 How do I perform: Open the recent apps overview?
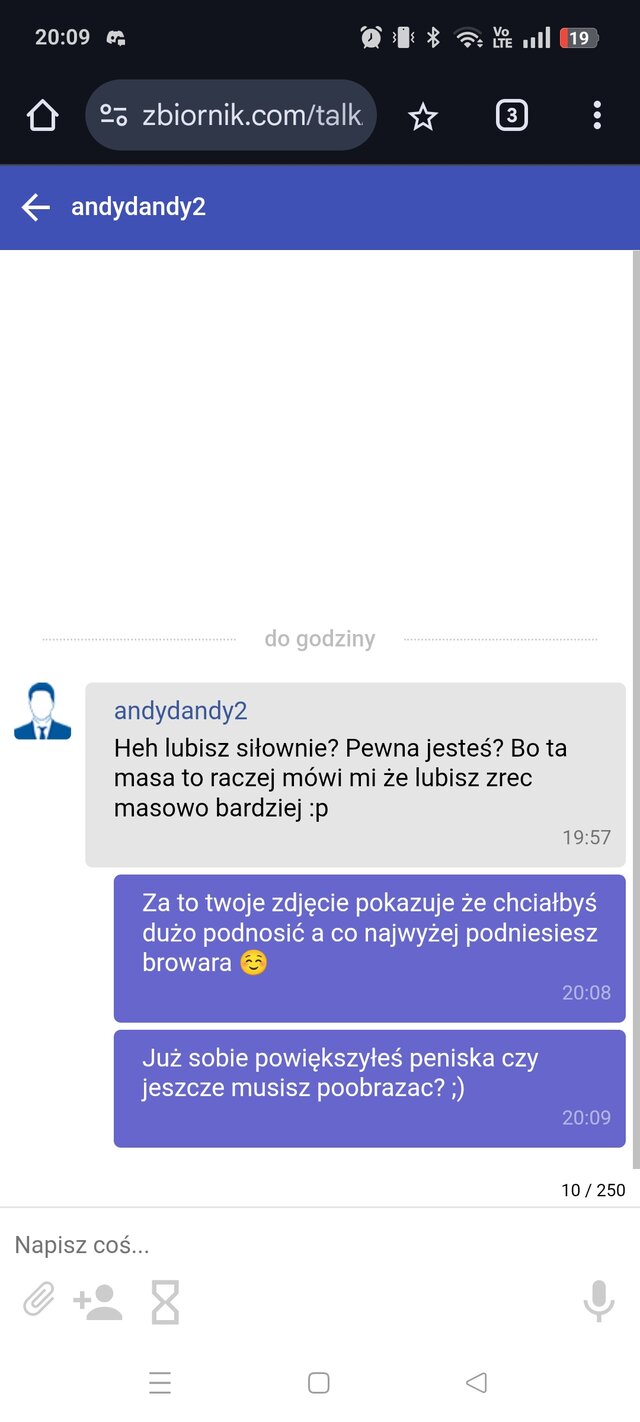[160, 1383]
